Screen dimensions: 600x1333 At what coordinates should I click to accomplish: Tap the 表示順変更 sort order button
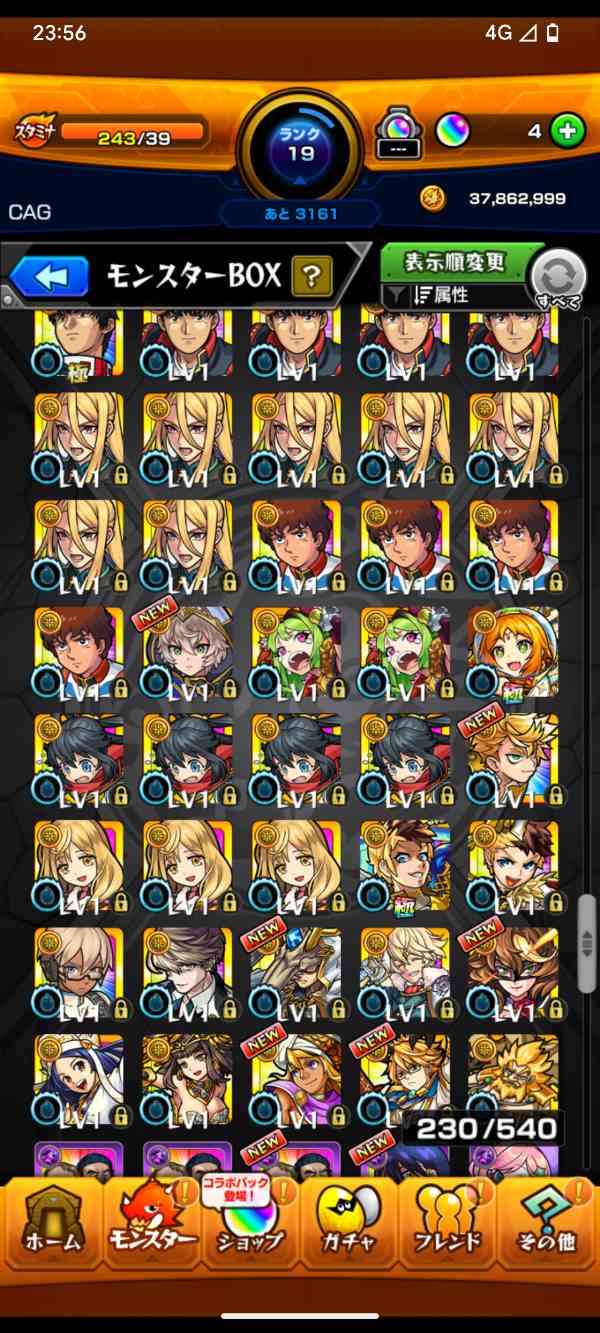click(455, 263)
